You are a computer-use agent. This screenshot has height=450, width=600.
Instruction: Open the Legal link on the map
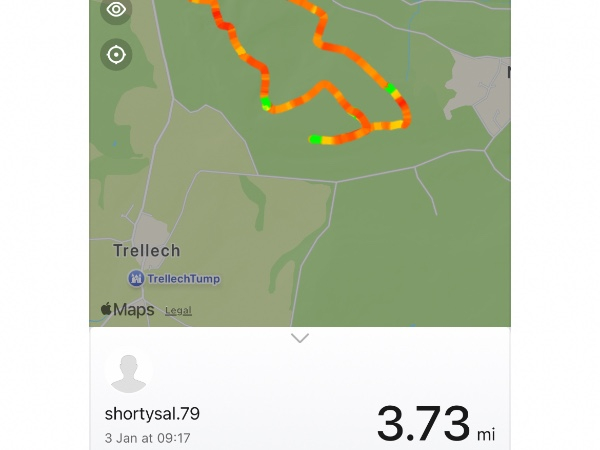[x=178, y=311]
